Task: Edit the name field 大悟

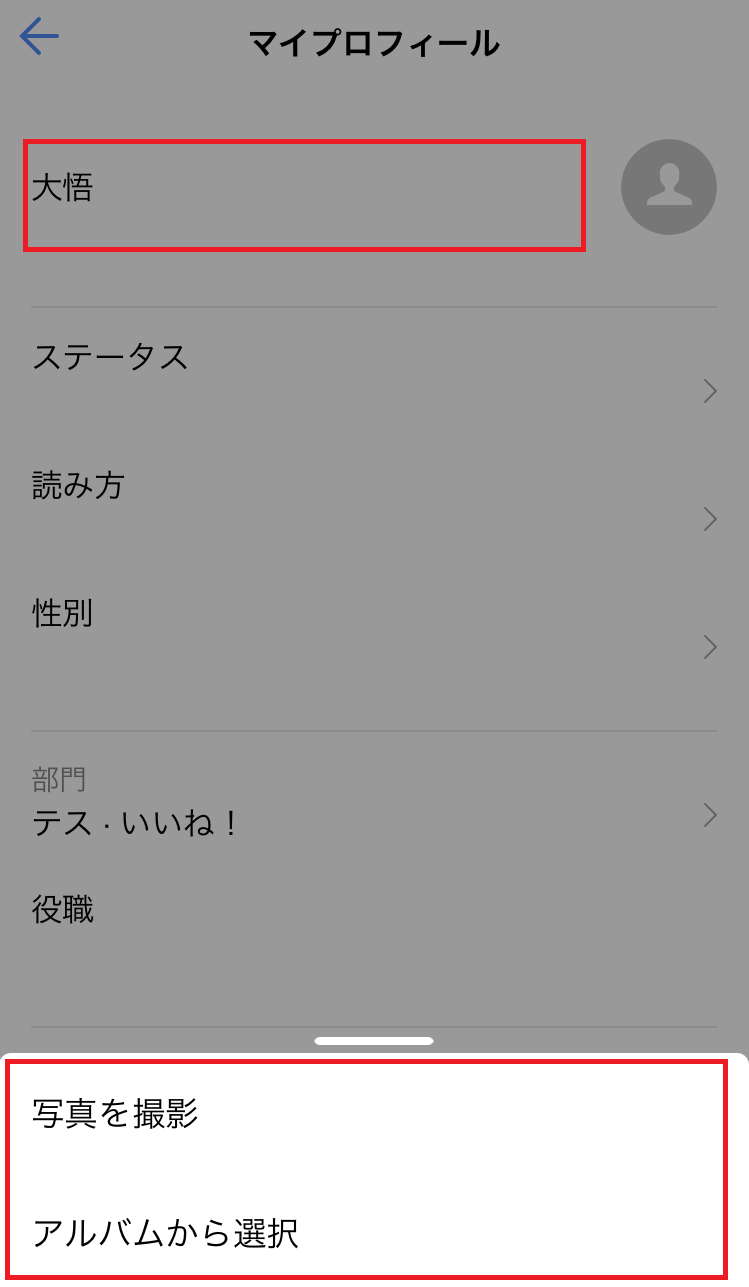Action: (x=303, y=194)
